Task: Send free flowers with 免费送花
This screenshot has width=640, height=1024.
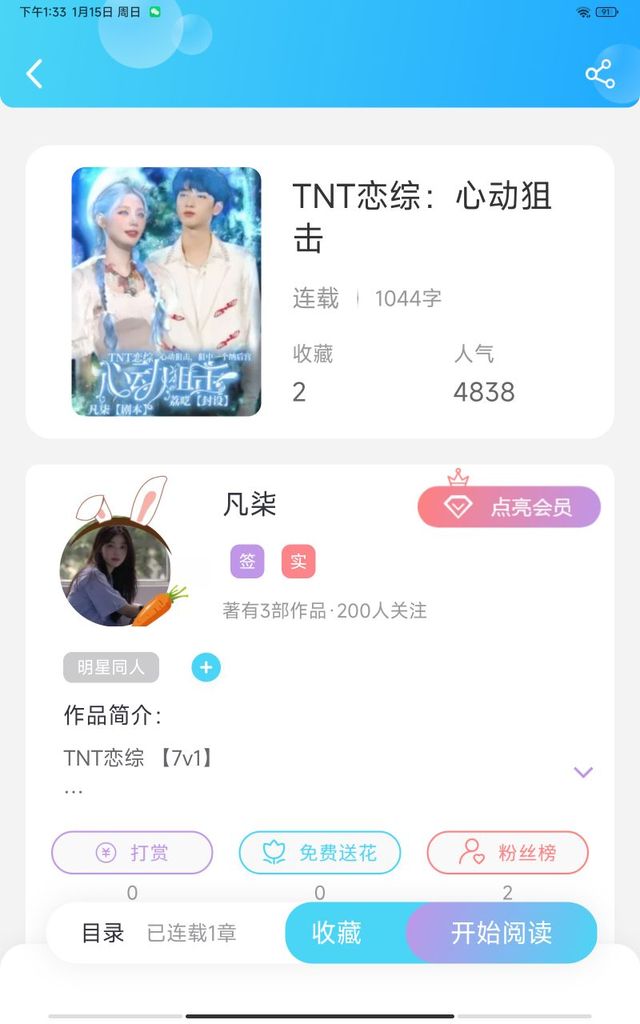Action: [320, 853]
